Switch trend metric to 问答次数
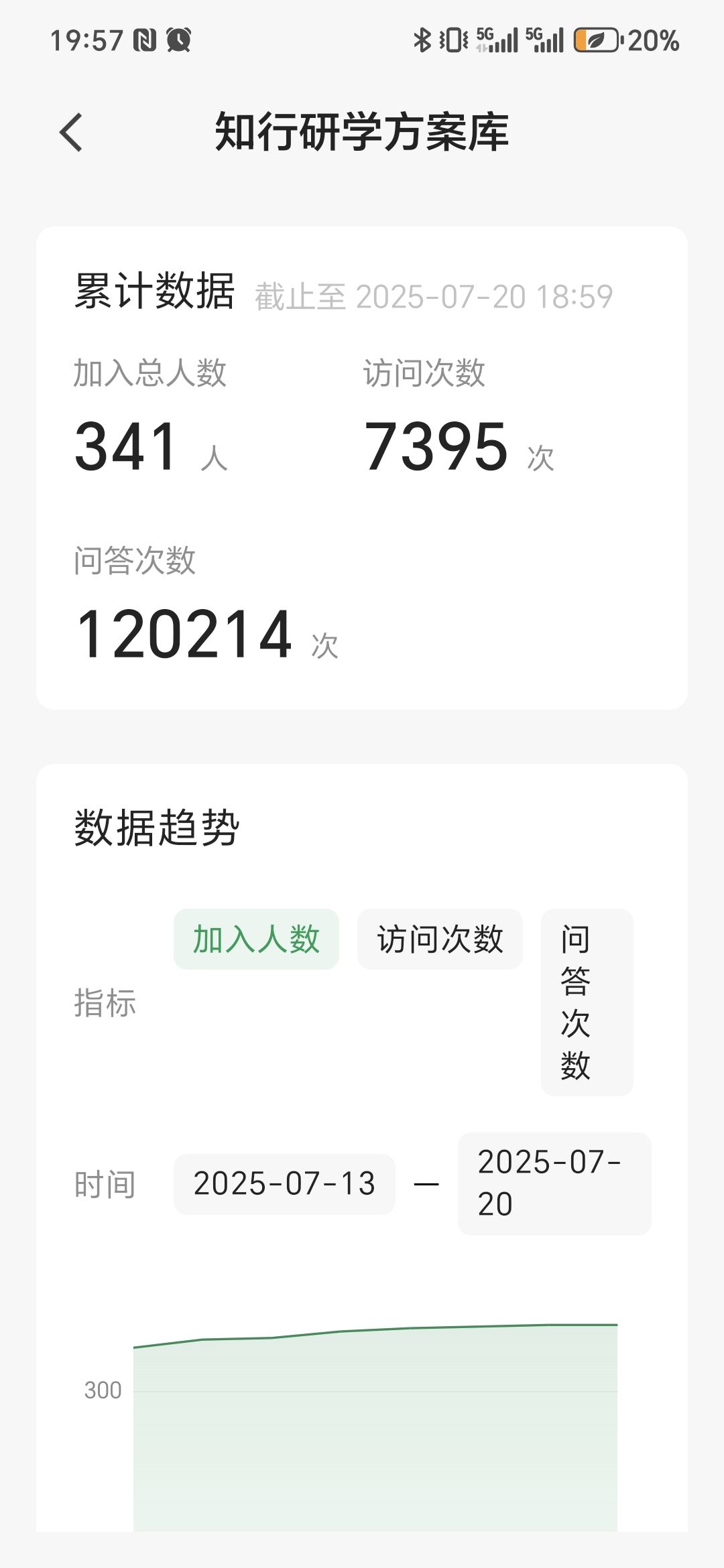 click(x=587, y=1002)
